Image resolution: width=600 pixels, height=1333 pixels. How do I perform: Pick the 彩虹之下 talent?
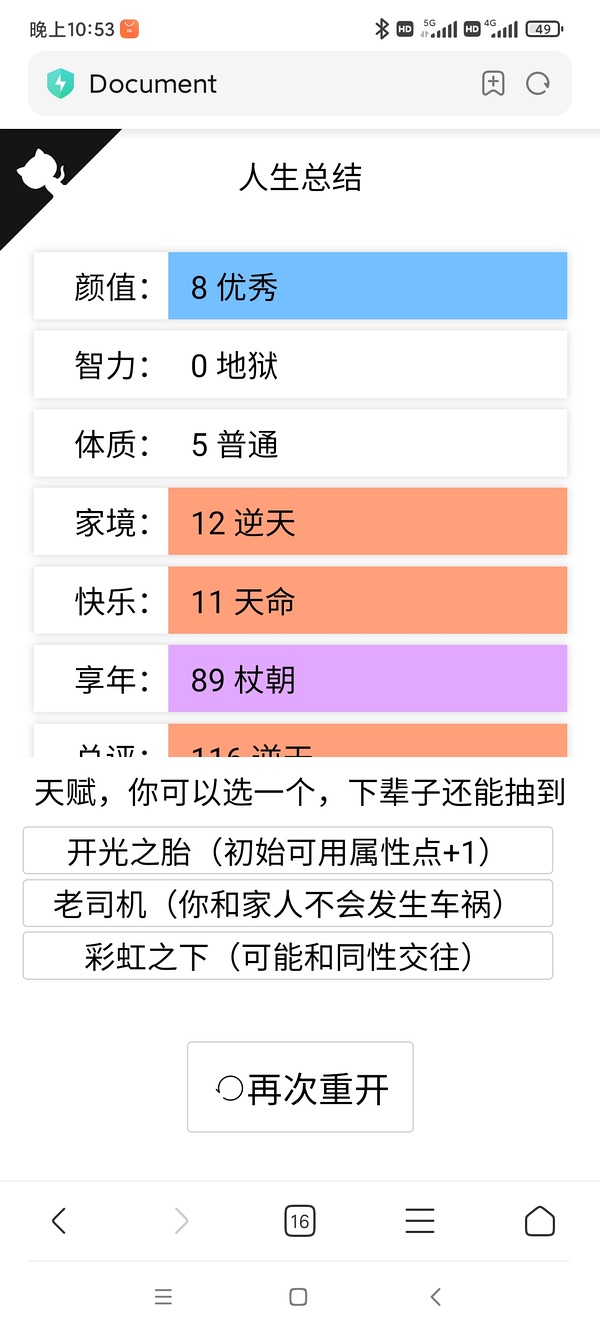tap(288, 956)
